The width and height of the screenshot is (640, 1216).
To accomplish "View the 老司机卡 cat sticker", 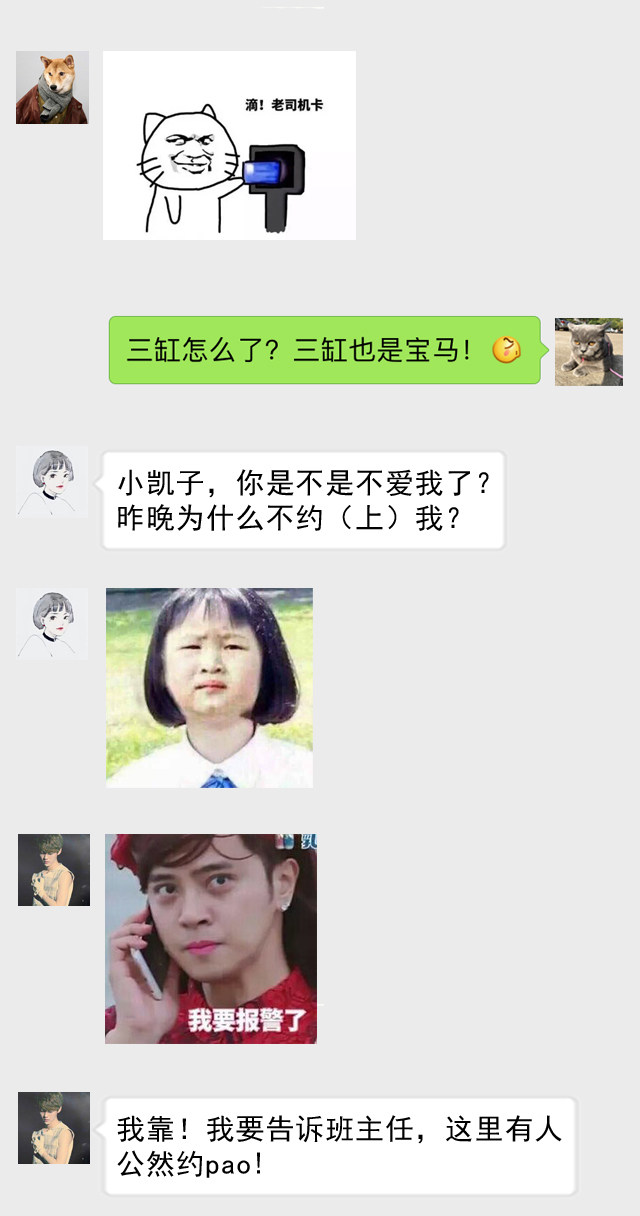I will click(229, 145).
